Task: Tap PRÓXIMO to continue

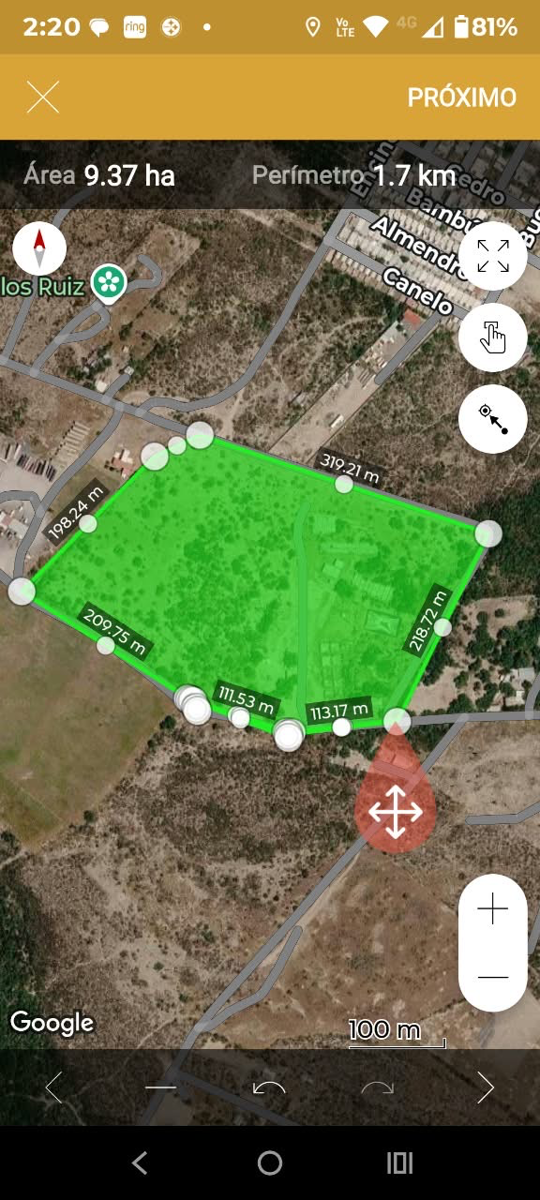Action: click(x=462, y=97)
